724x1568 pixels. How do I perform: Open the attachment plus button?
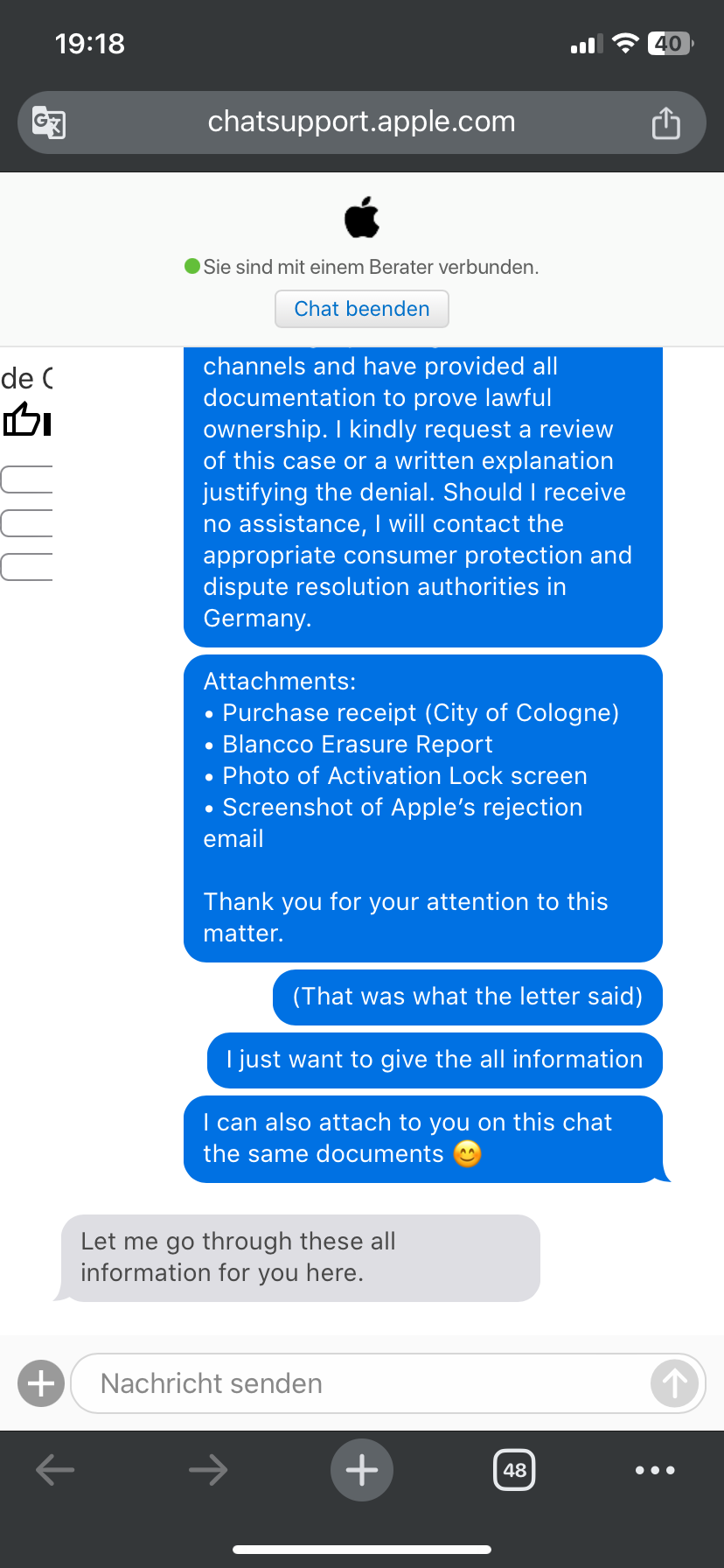pyautogui.click(x=41, y=1383)
